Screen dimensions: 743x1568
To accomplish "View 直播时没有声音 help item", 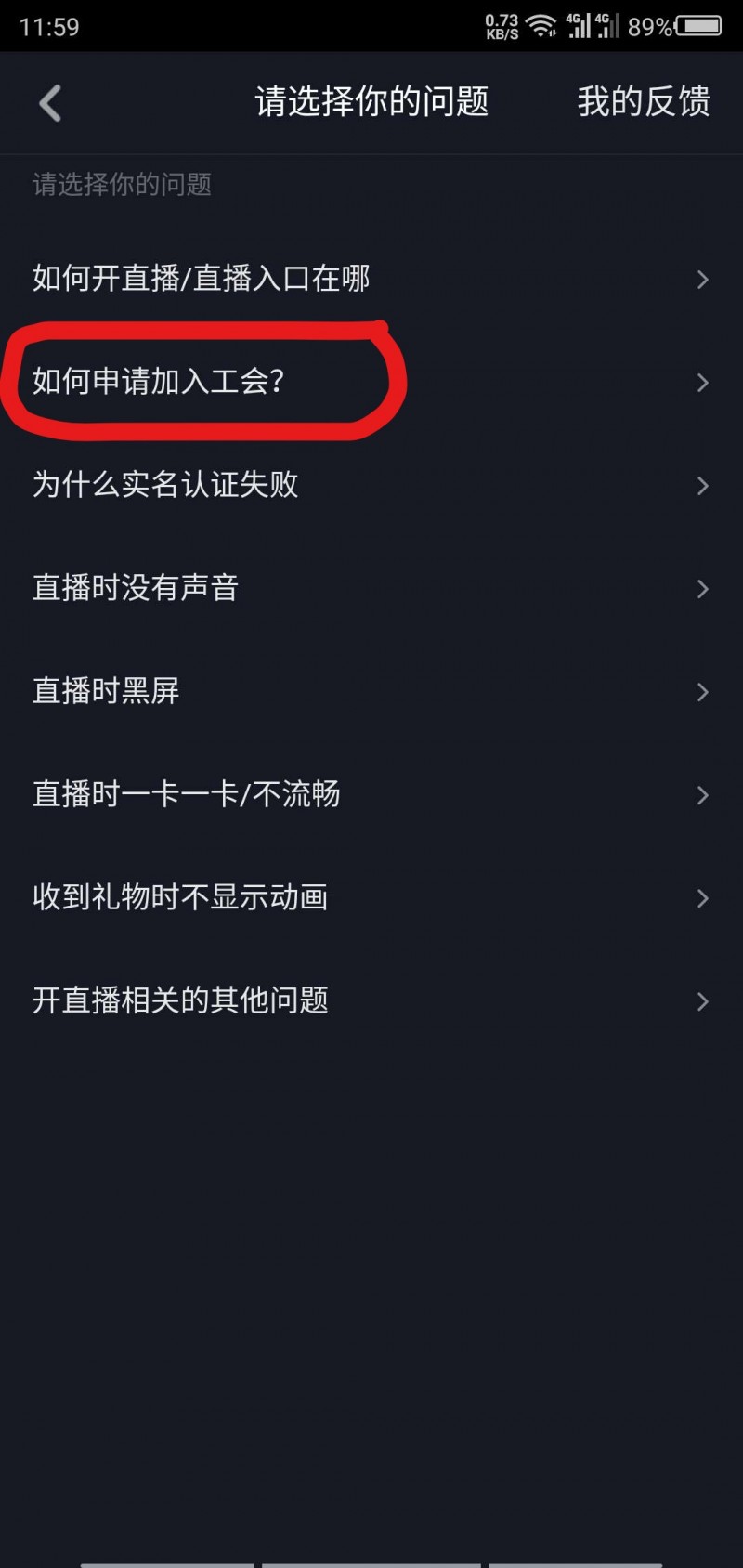I will (x=371, y=588).
